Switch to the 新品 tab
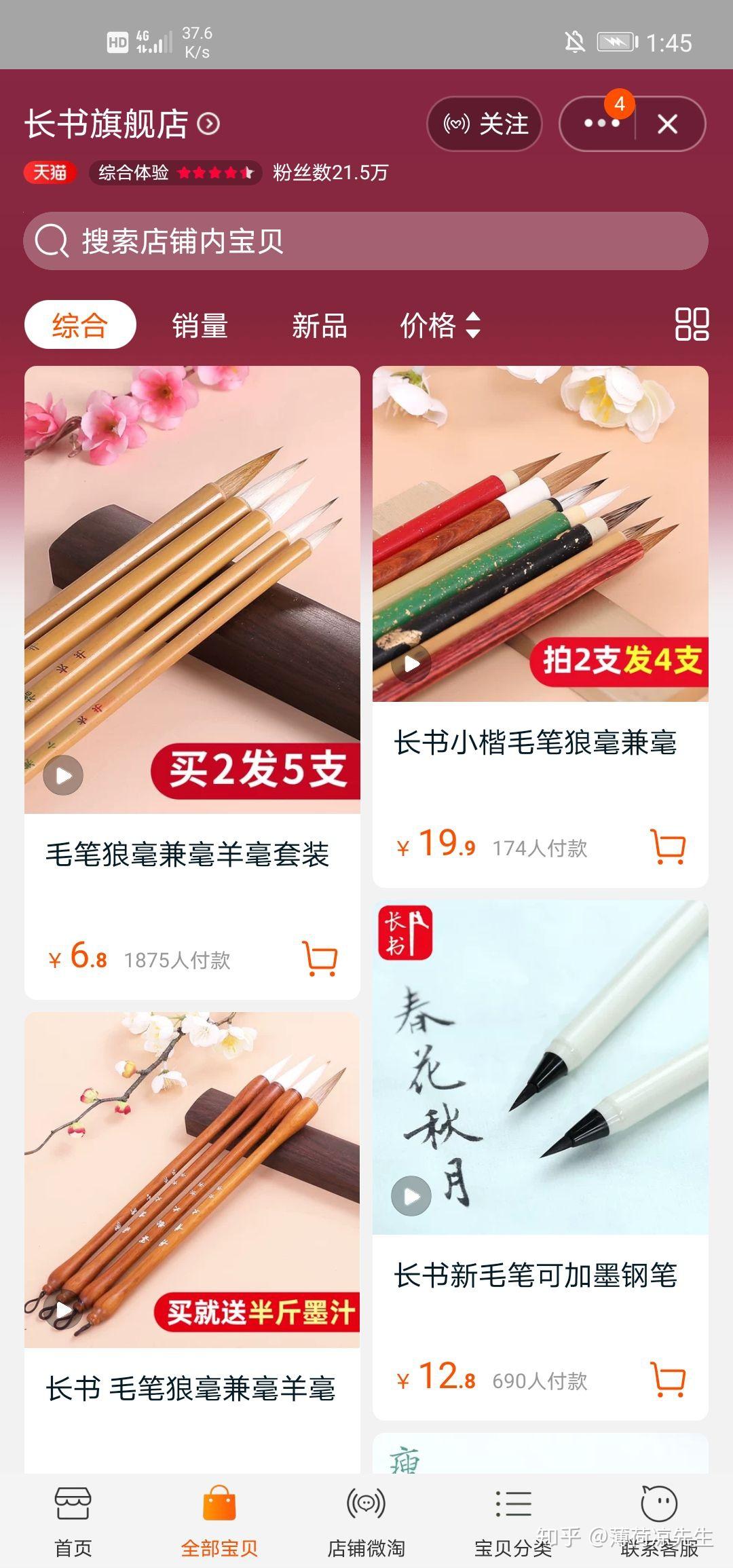This screenshot has height=1568, width=733. tap(319, 325)
